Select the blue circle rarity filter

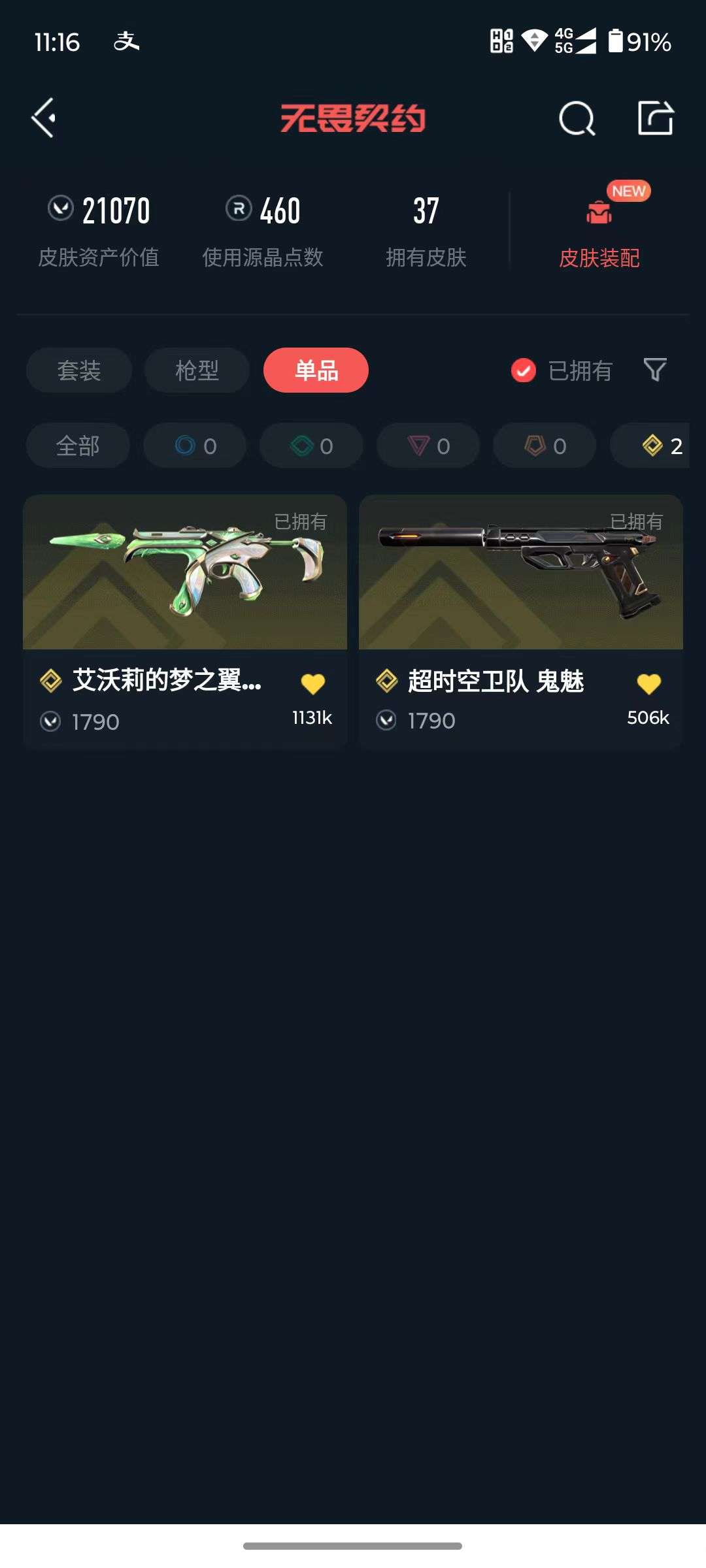coord(193,446)
